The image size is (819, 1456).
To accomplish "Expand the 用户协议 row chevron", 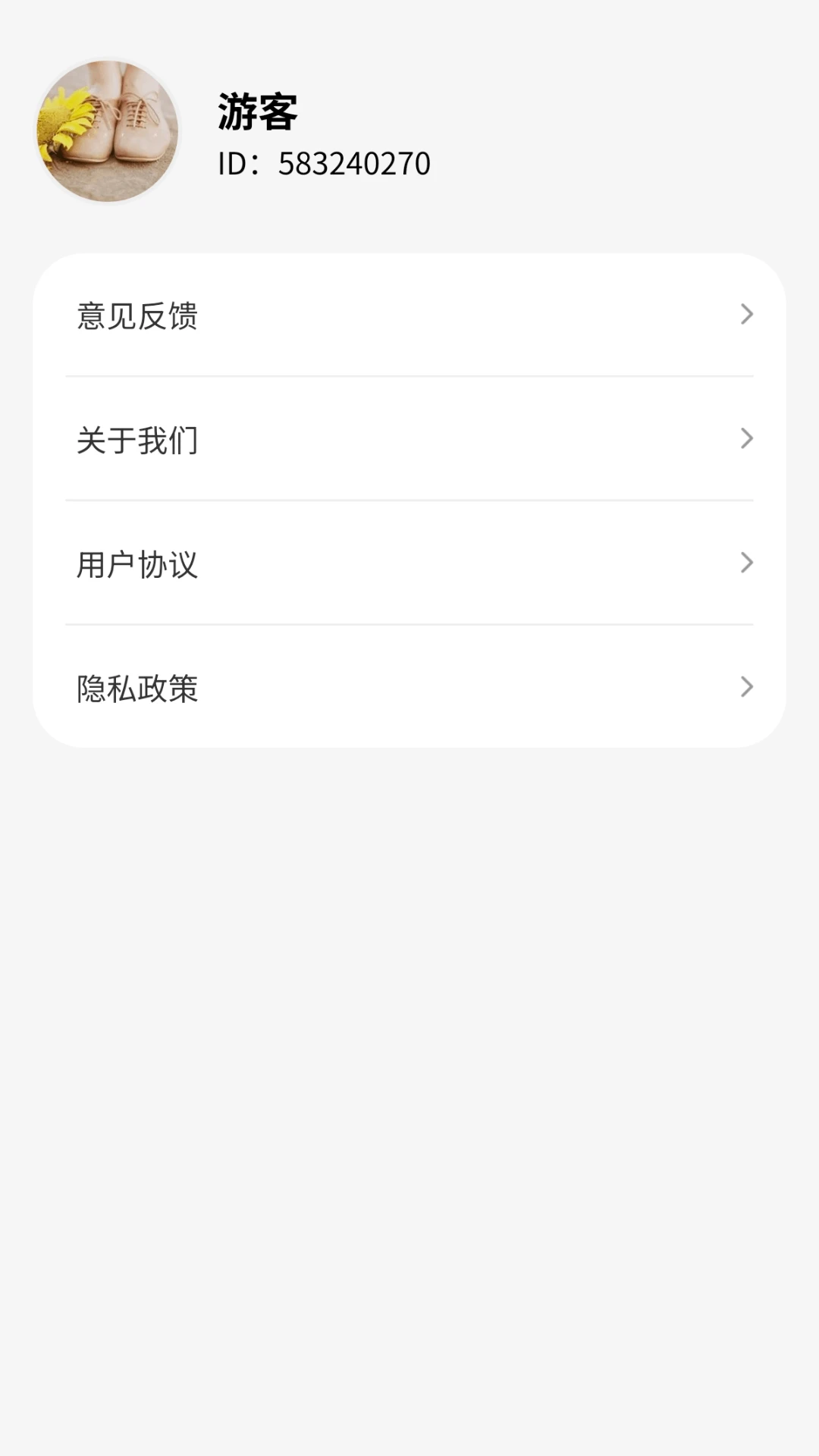I will pyautogui.click(x=747, y=563).
